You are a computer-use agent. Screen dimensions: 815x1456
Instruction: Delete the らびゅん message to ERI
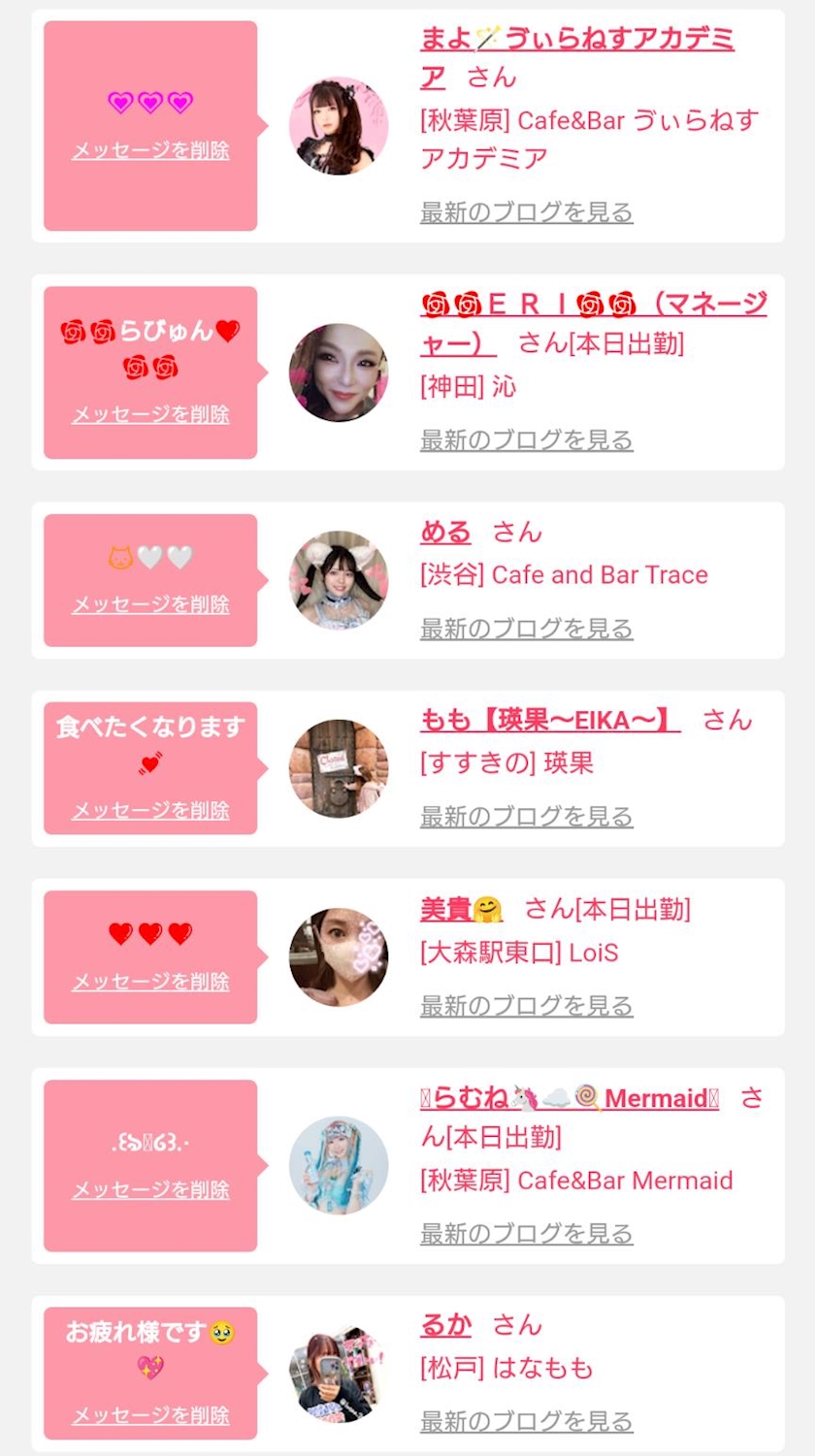(x=150, y=414)
